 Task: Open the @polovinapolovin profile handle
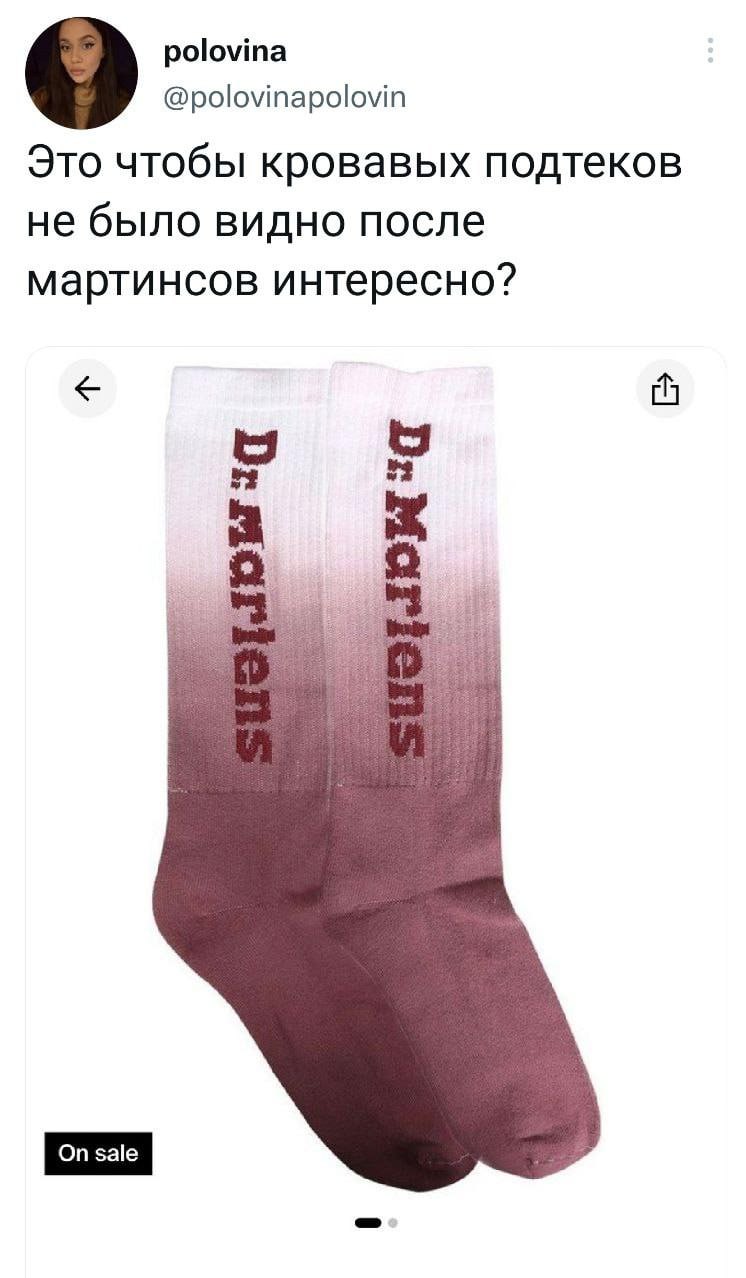tap(285, 97)
